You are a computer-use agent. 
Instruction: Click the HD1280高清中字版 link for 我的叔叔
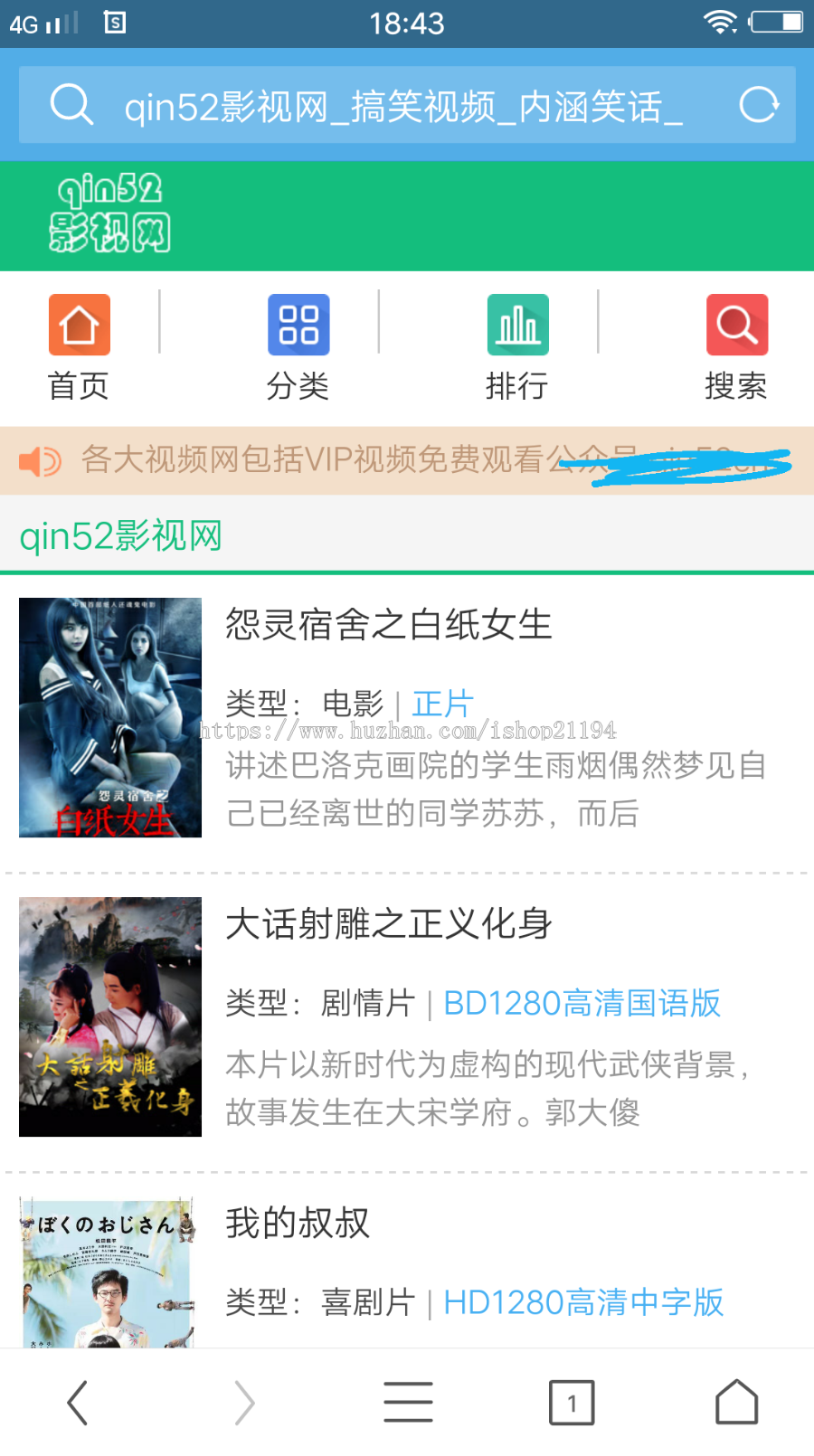tap(582, 1302)
